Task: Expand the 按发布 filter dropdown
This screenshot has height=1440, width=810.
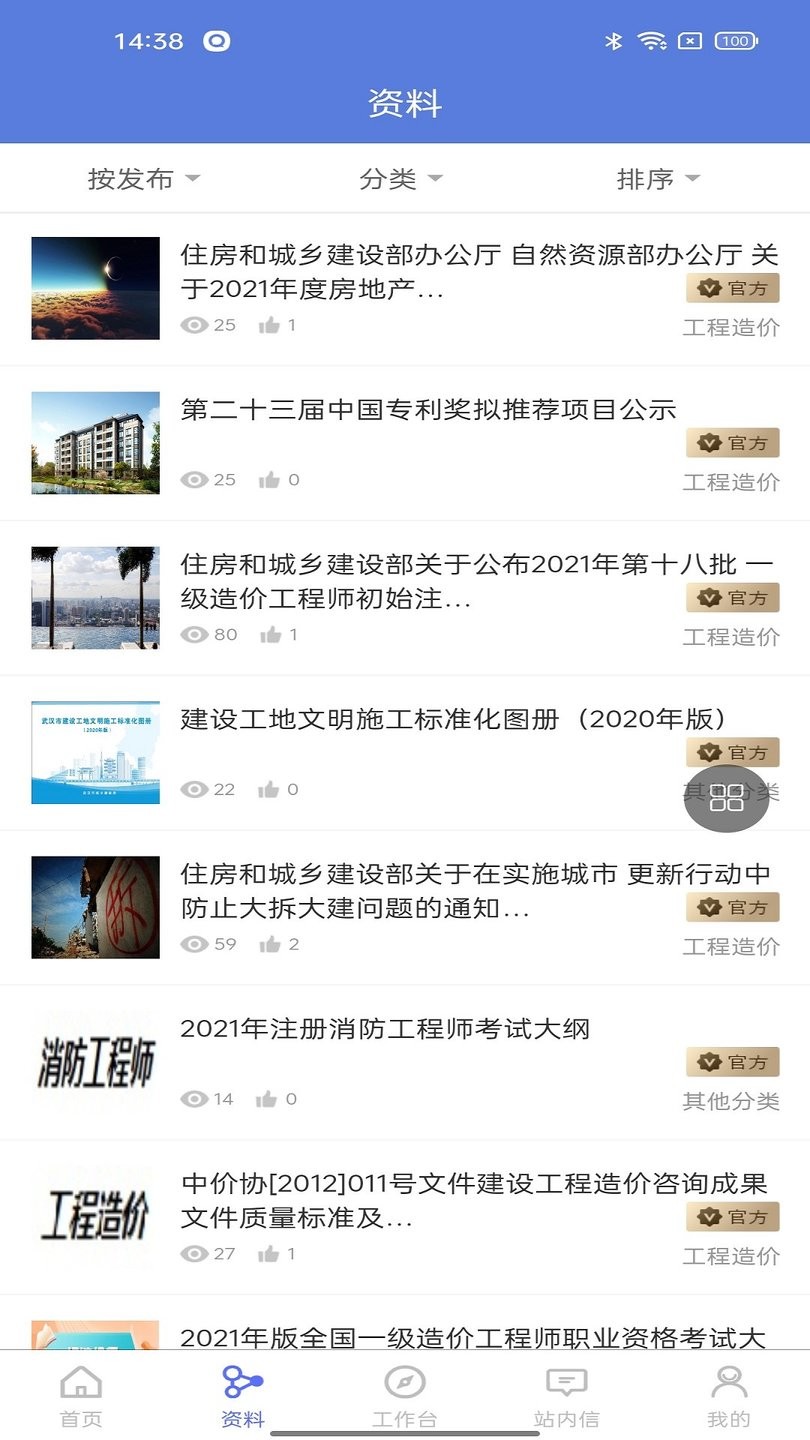Action: click(144, 179)
